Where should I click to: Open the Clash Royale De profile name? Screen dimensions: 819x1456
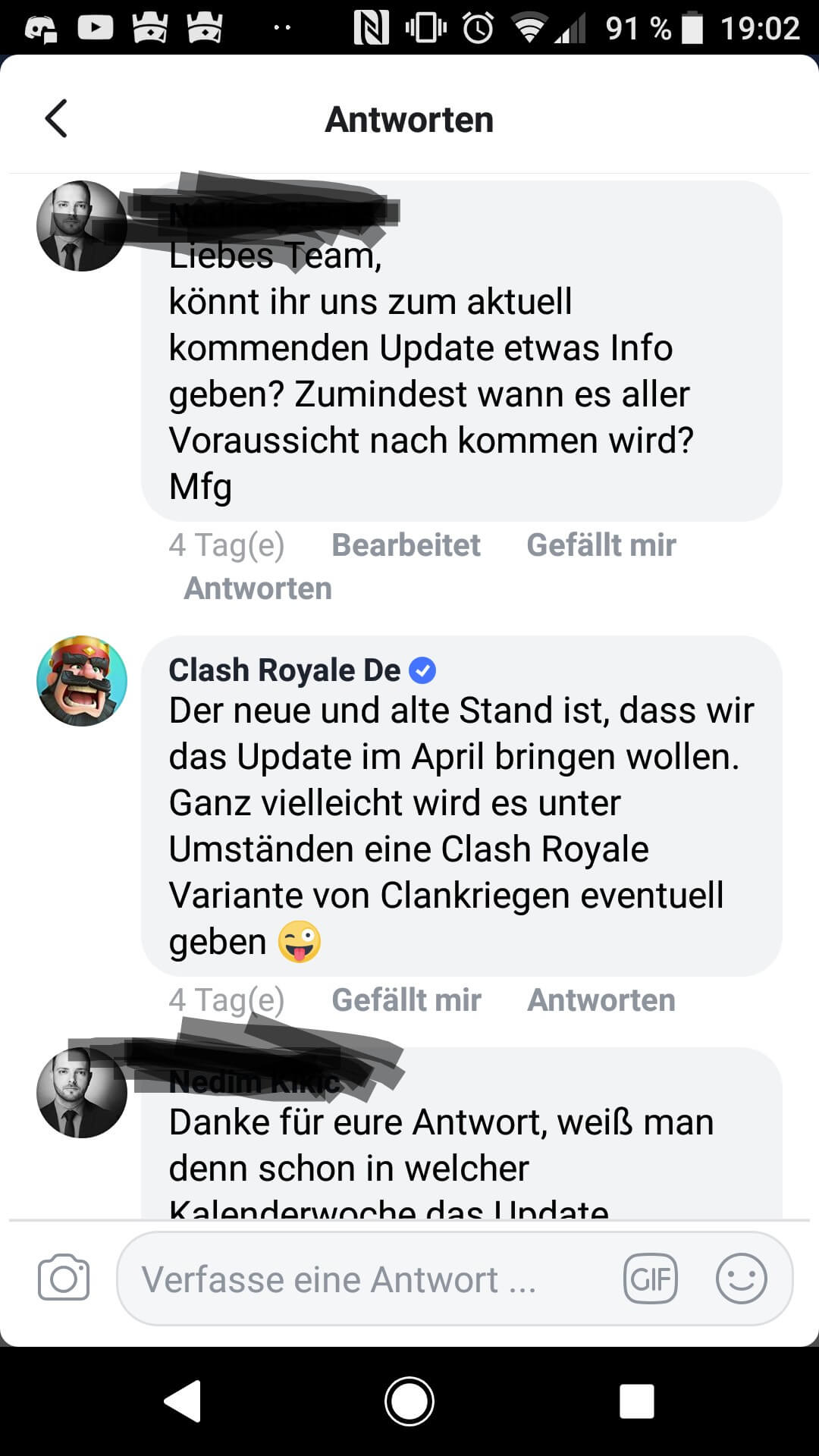(284, 670)
